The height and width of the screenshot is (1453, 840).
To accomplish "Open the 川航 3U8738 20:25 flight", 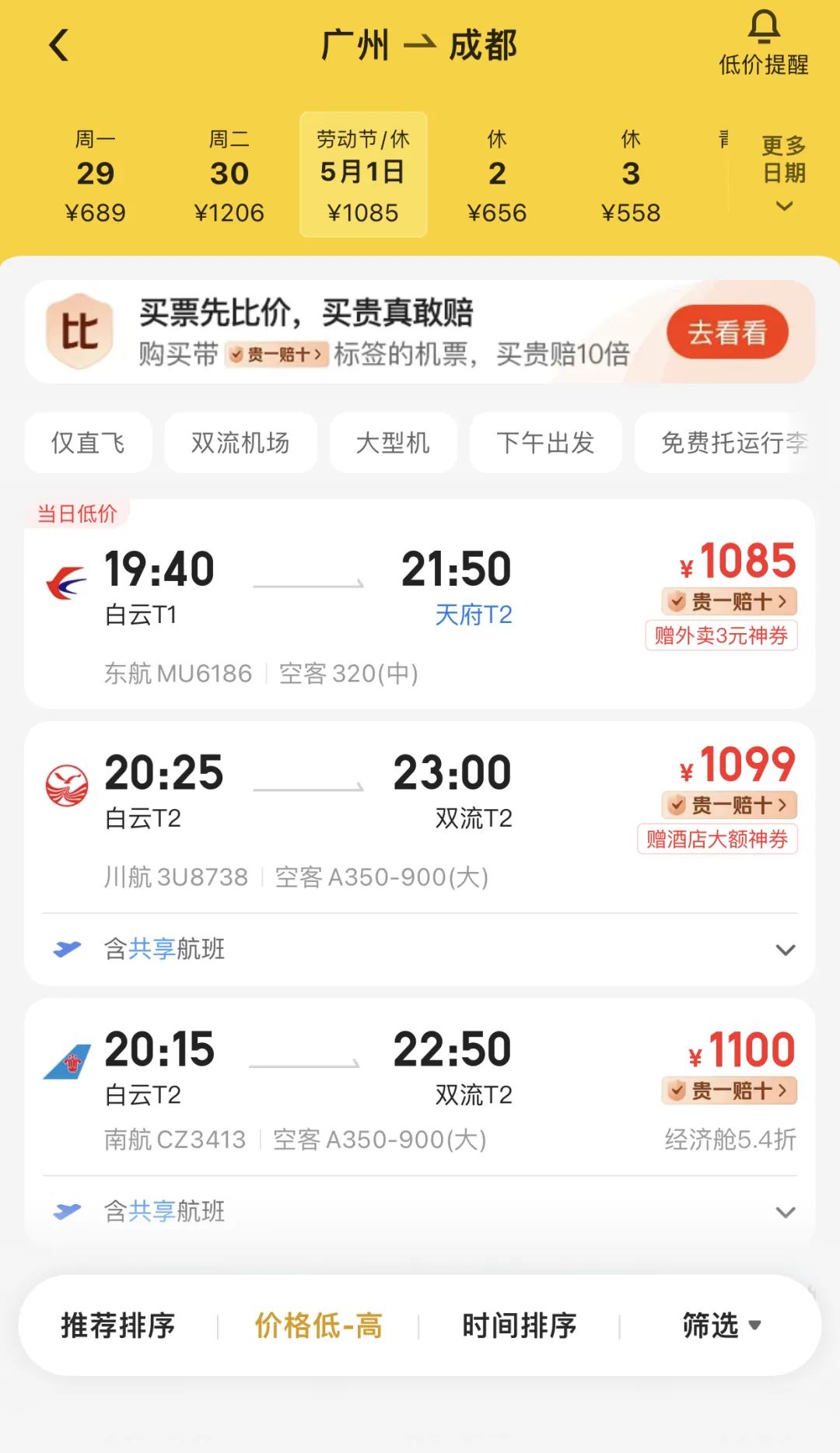I will tap(420, 817).
